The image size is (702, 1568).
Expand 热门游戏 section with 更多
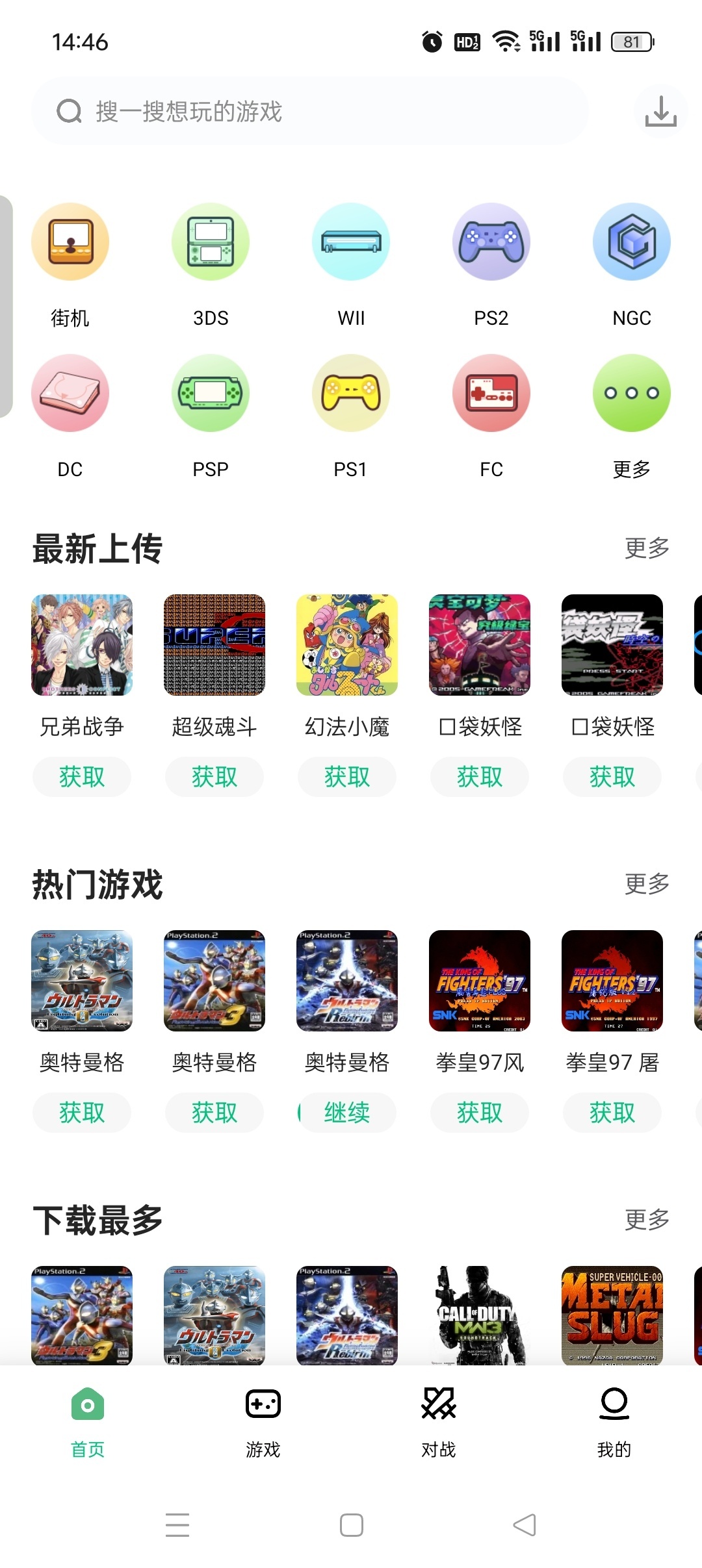pos(647,883)
